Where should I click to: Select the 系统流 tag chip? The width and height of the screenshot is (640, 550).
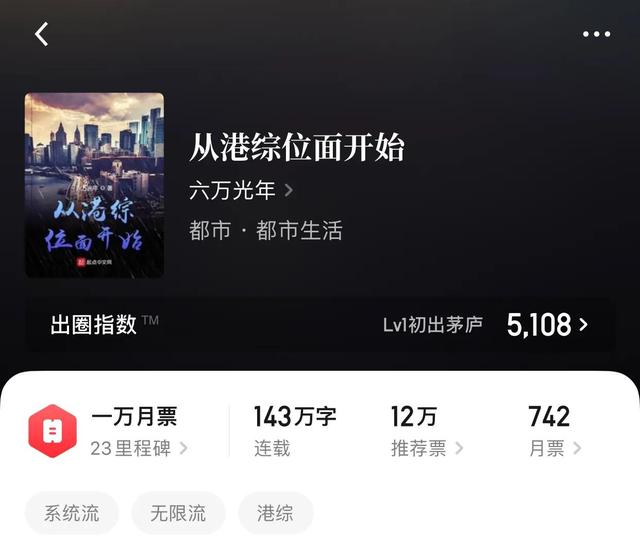[72, 514]
